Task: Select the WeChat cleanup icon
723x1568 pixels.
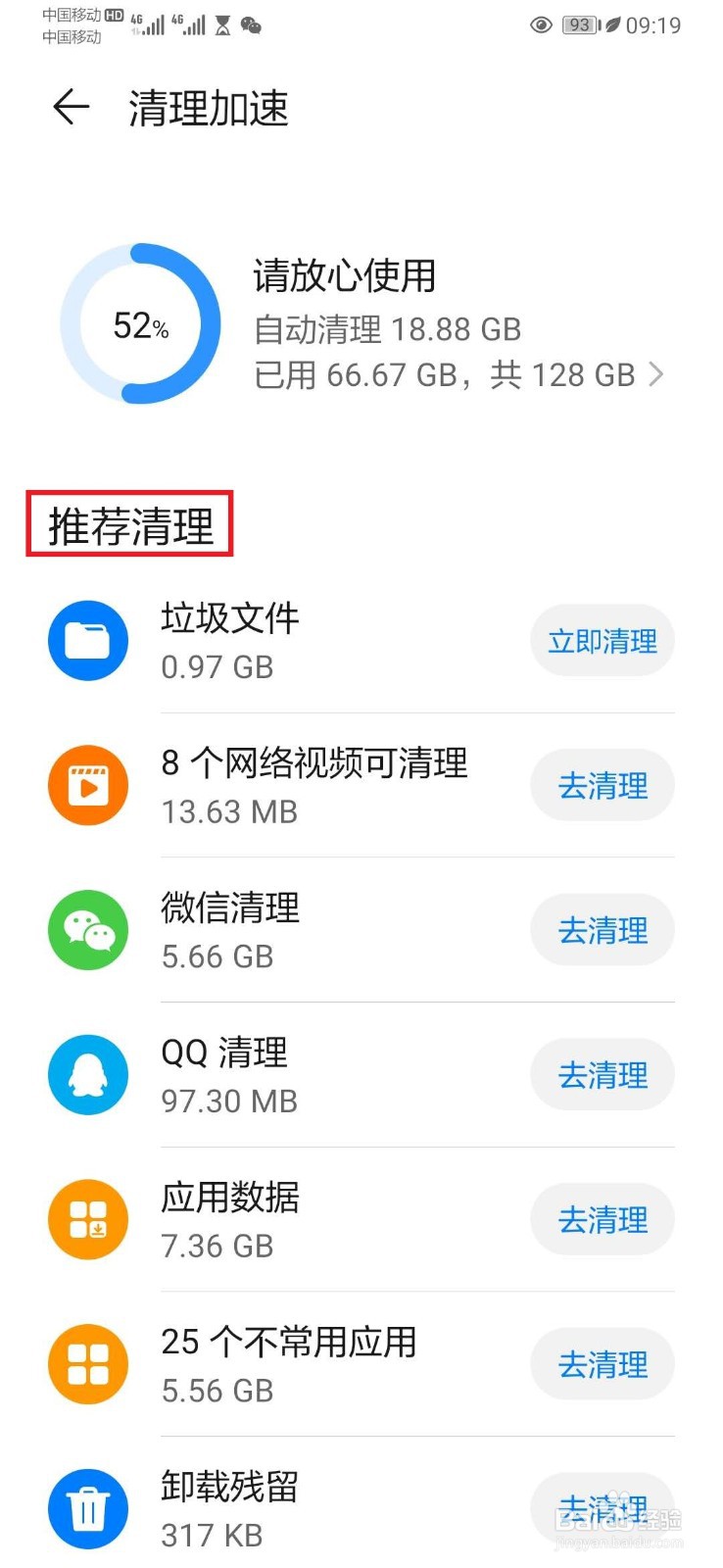Action: (x=87, y=930)
